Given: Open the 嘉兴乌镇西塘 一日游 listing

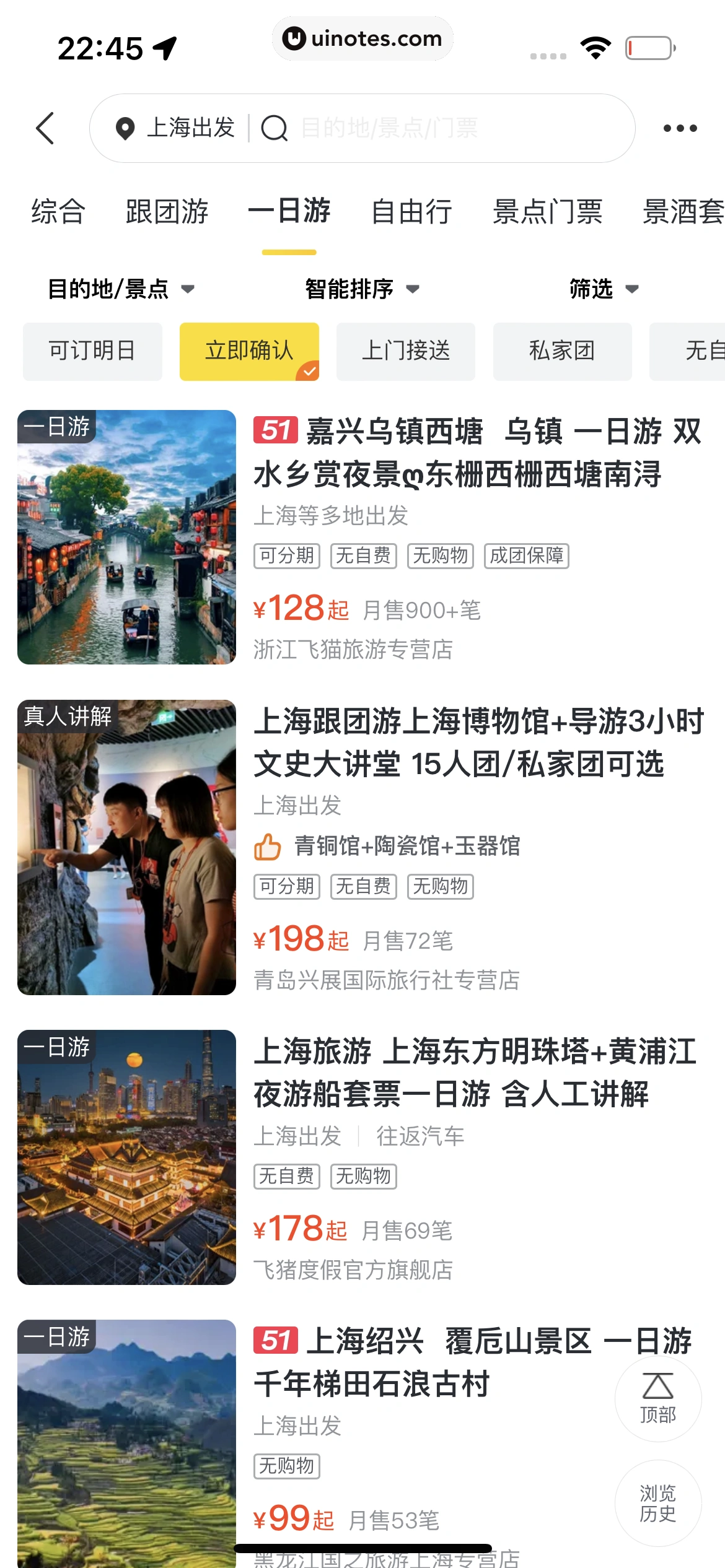Looking at the screenshot, I should tap(477, 453).
